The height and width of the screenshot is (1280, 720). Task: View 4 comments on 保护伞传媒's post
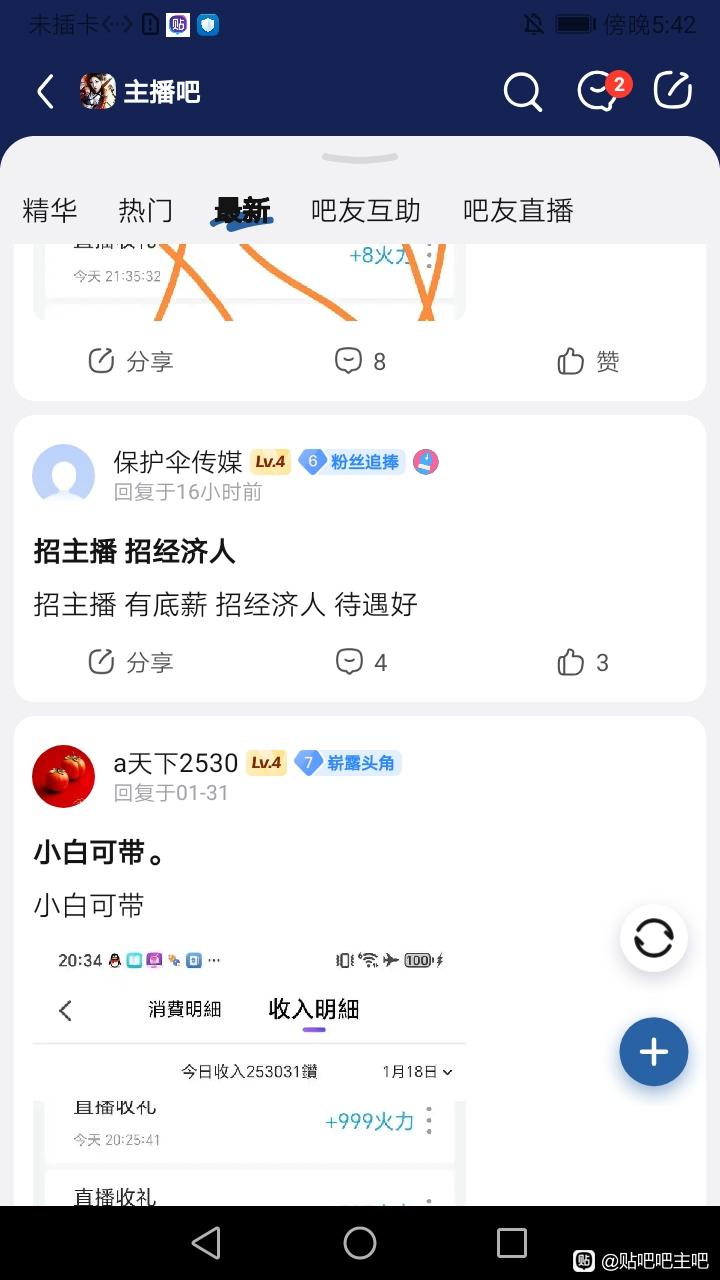(x=360, y=662)
